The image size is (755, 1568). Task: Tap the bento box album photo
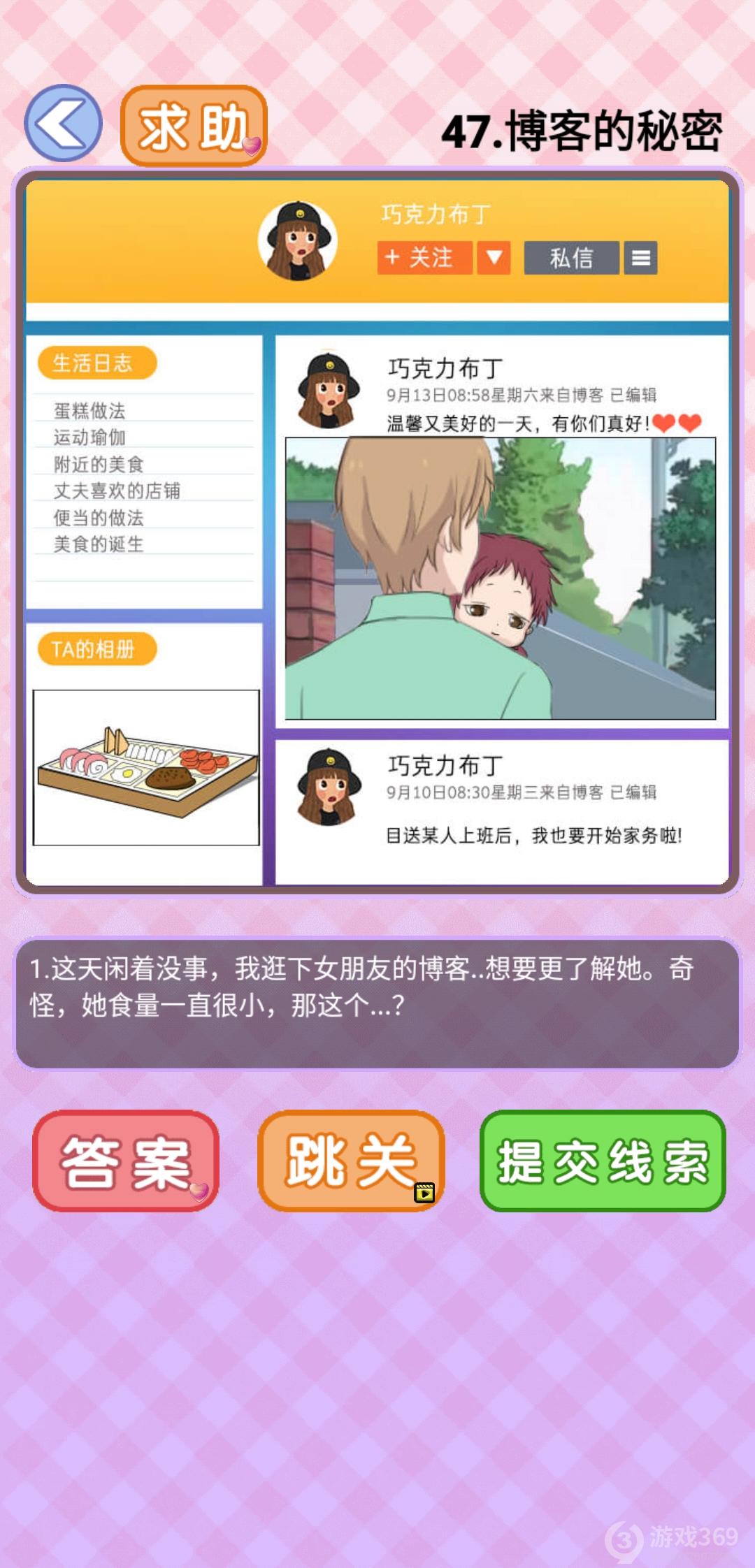(146, 767)
